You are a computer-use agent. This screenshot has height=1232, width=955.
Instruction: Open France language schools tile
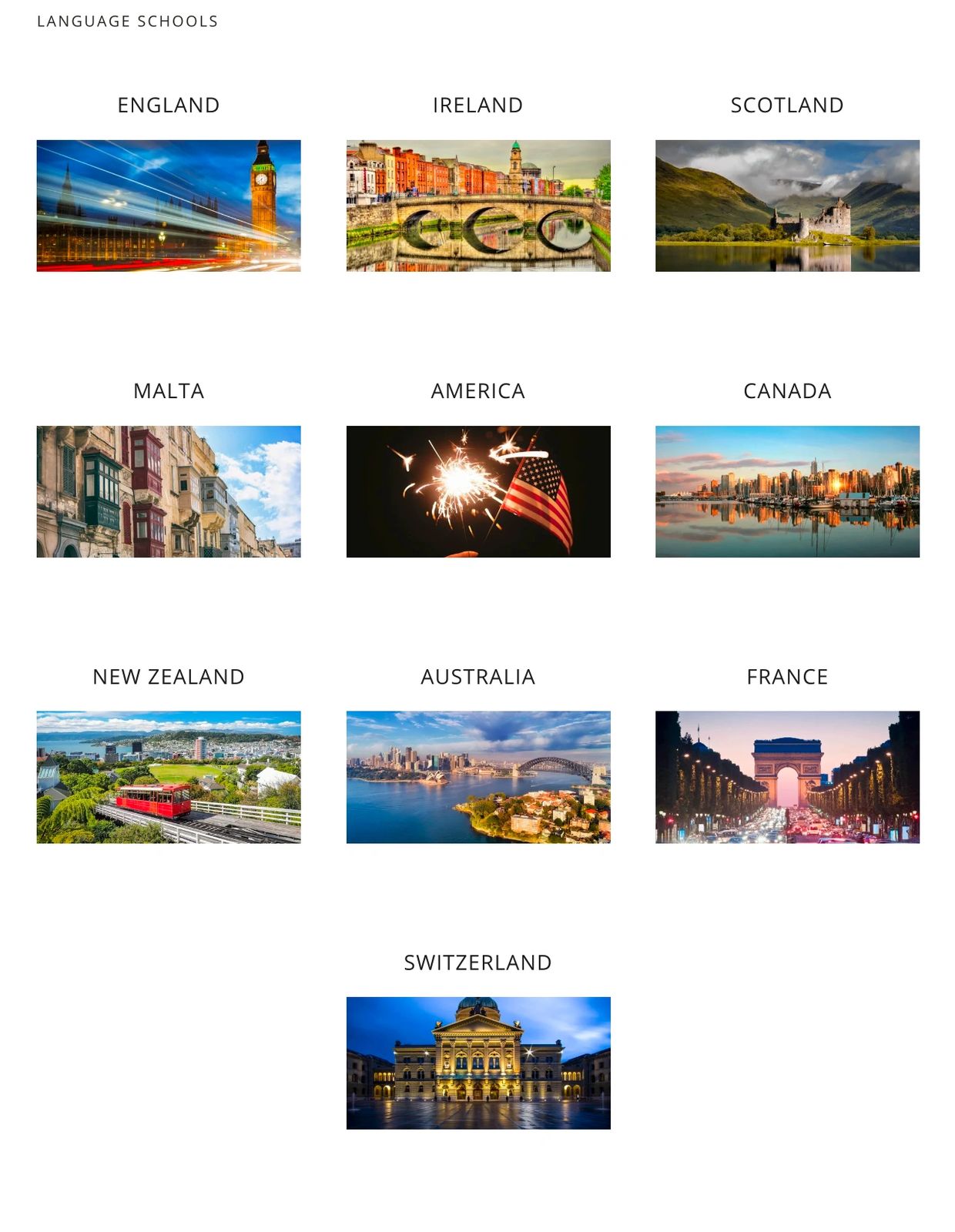pyautogui.click(x=787, y=777)
